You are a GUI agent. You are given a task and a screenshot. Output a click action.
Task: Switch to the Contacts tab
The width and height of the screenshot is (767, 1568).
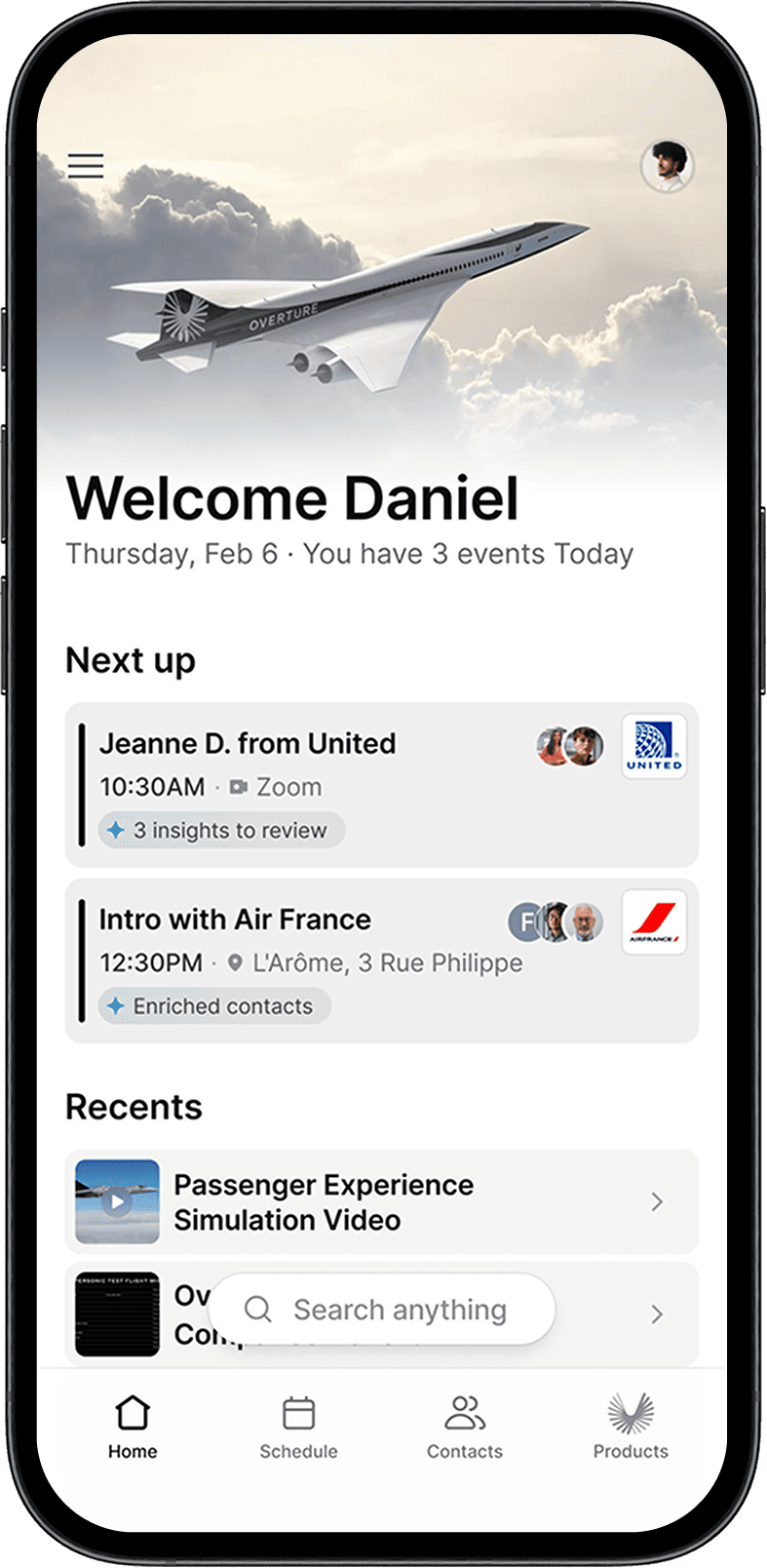point(465,1428)
